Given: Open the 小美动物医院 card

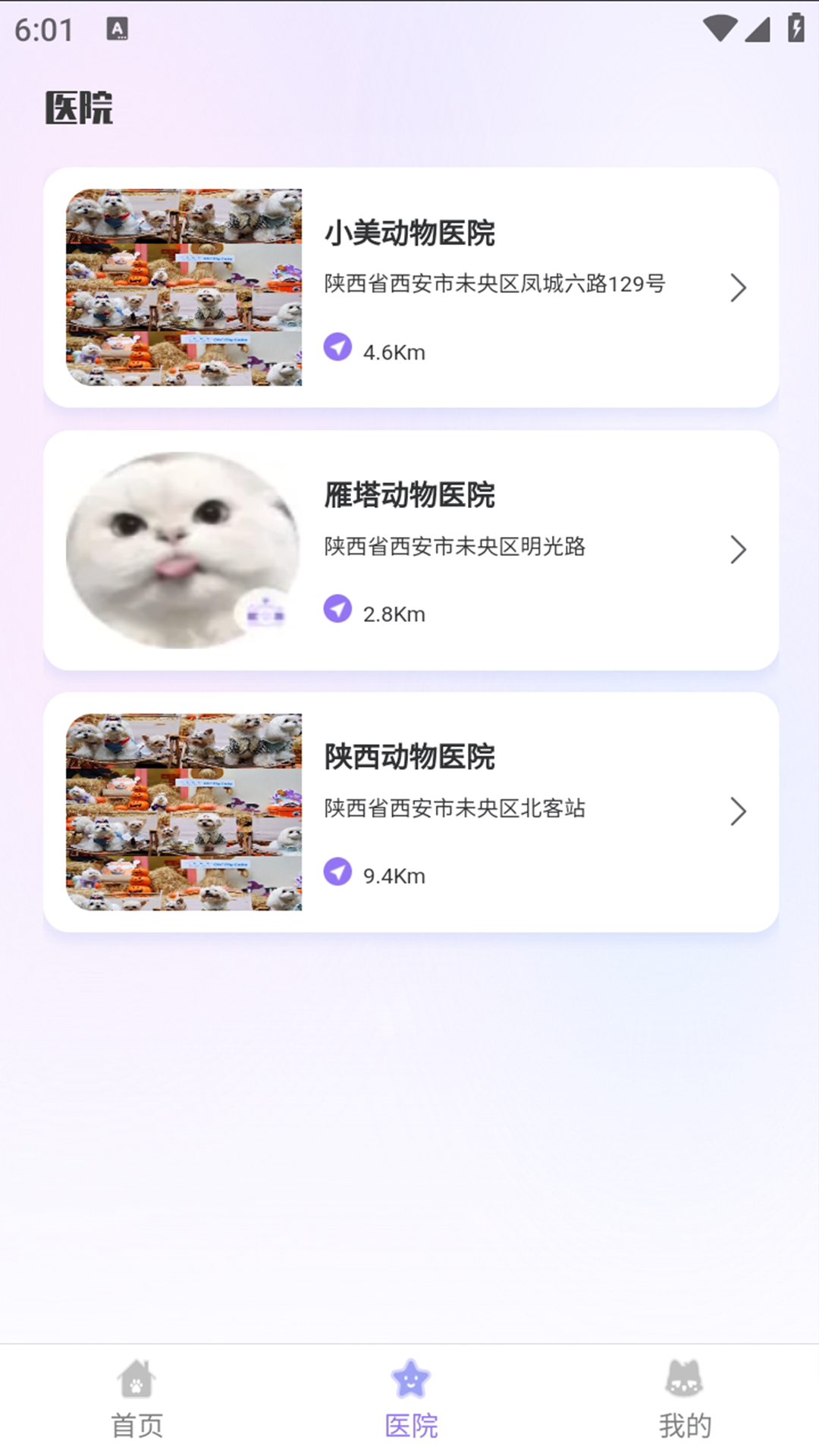Looking at the screenshot, I should [409, 288].
